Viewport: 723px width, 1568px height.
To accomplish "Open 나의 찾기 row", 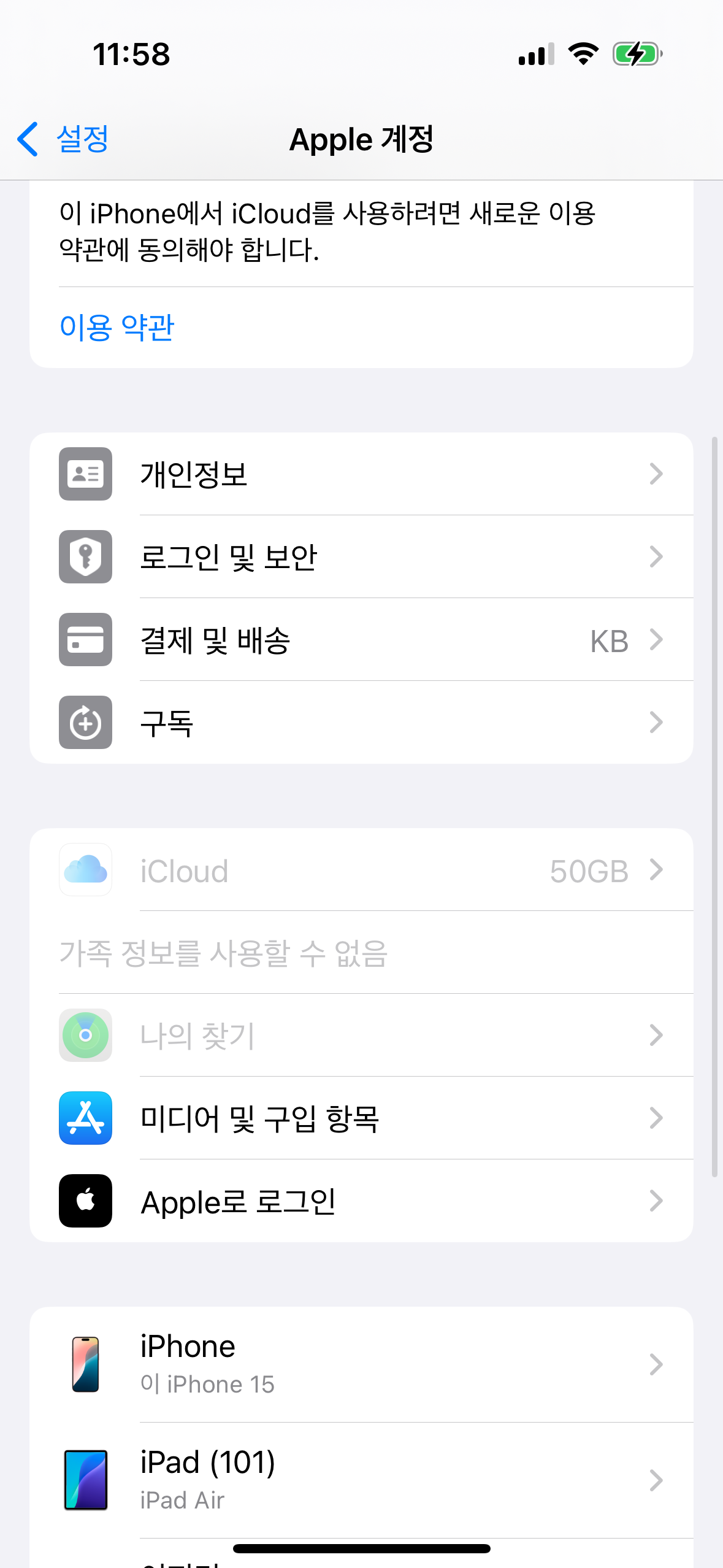I will [361, 1036].
